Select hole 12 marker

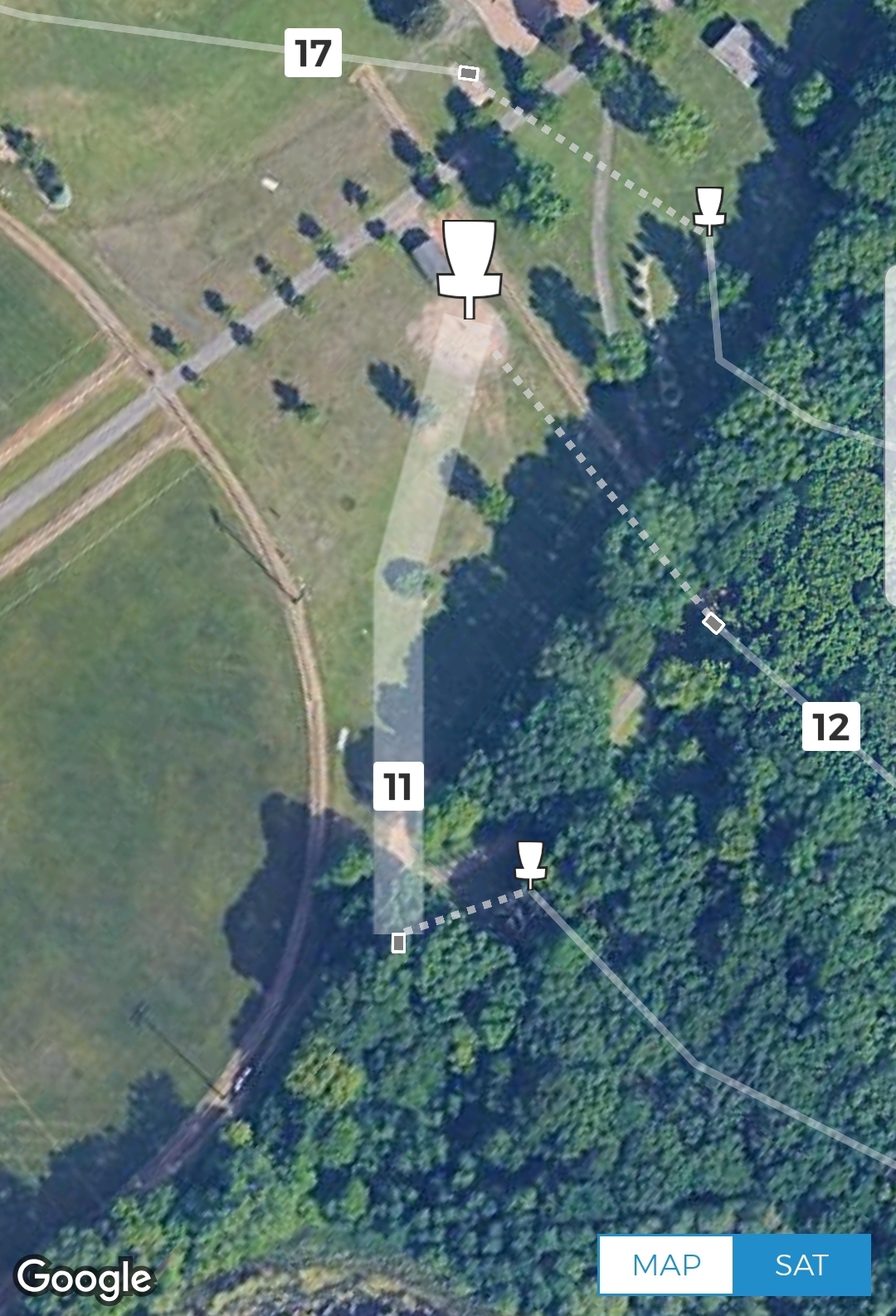click(x=830, y=727)
